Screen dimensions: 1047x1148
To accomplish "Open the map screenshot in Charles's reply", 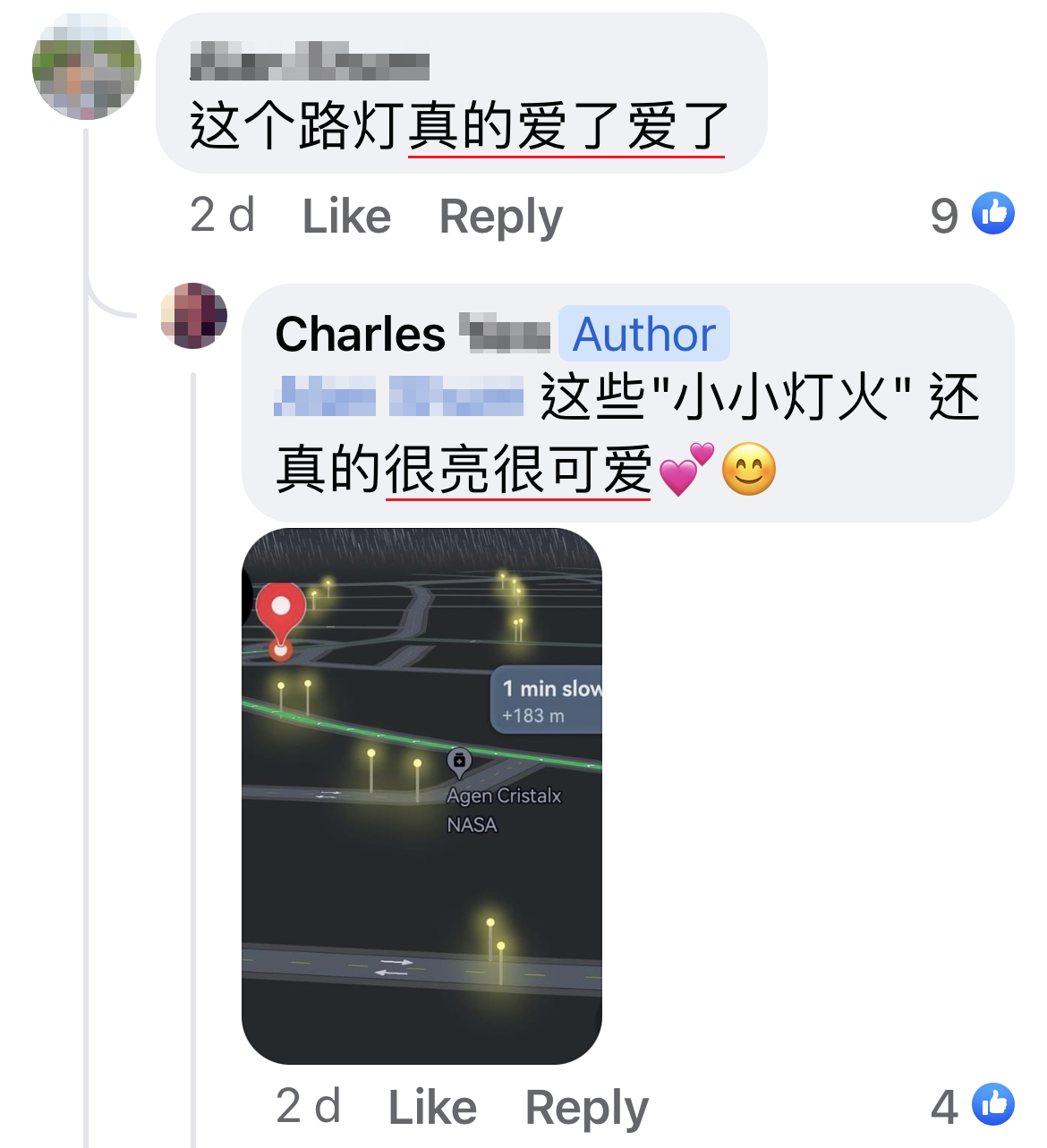I will 421,795.
